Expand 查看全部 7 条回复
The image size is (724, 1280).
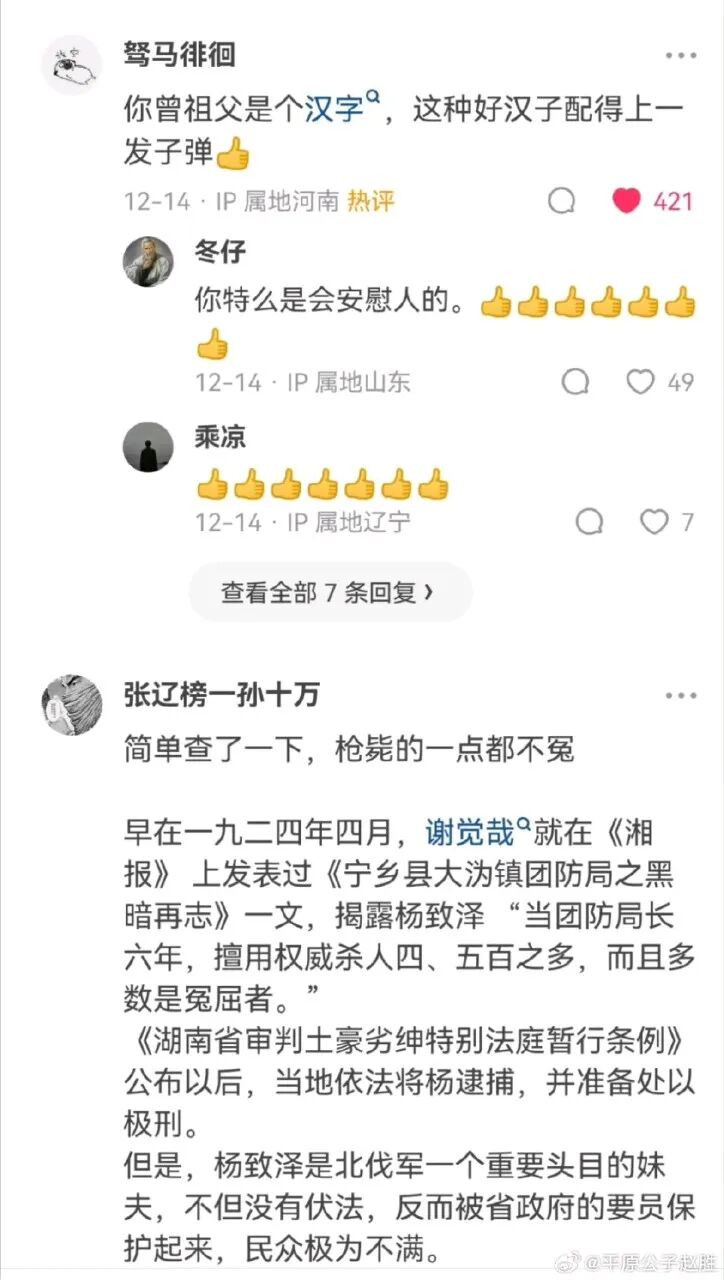coord(329,592)
